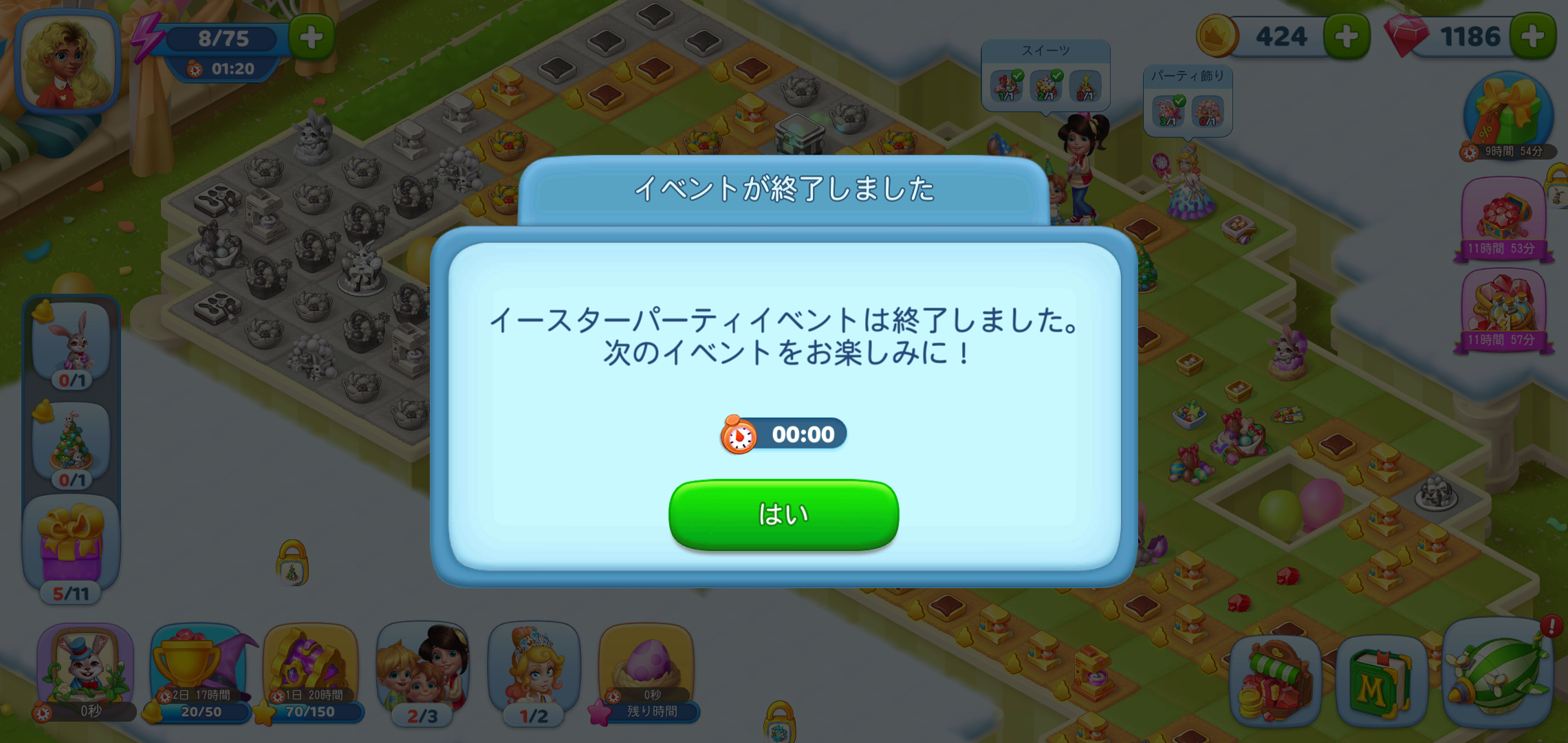1568x743 pixels.
Task: Confirm the dialog with はい button
Action: point(783,514)
